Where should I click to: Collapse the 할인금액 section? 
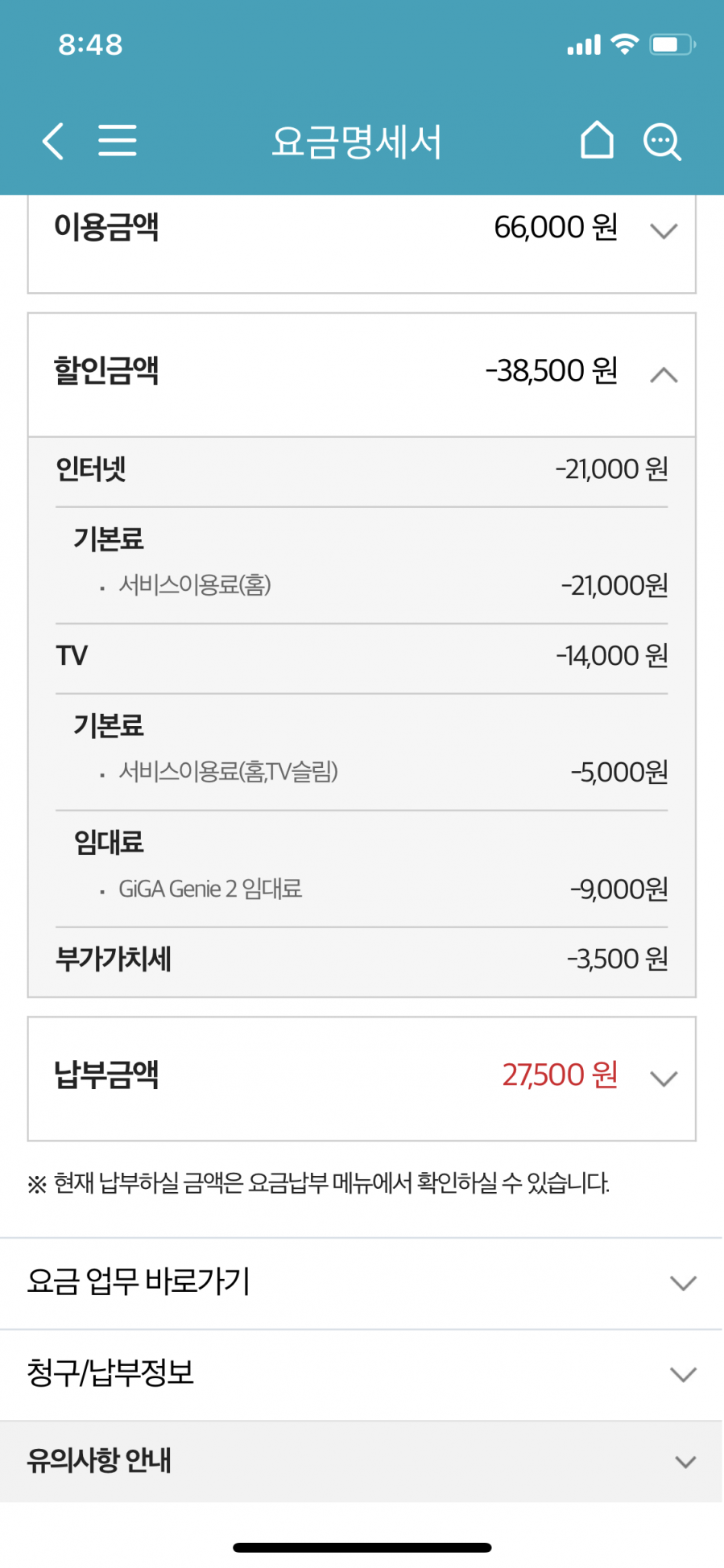point(362,375)
